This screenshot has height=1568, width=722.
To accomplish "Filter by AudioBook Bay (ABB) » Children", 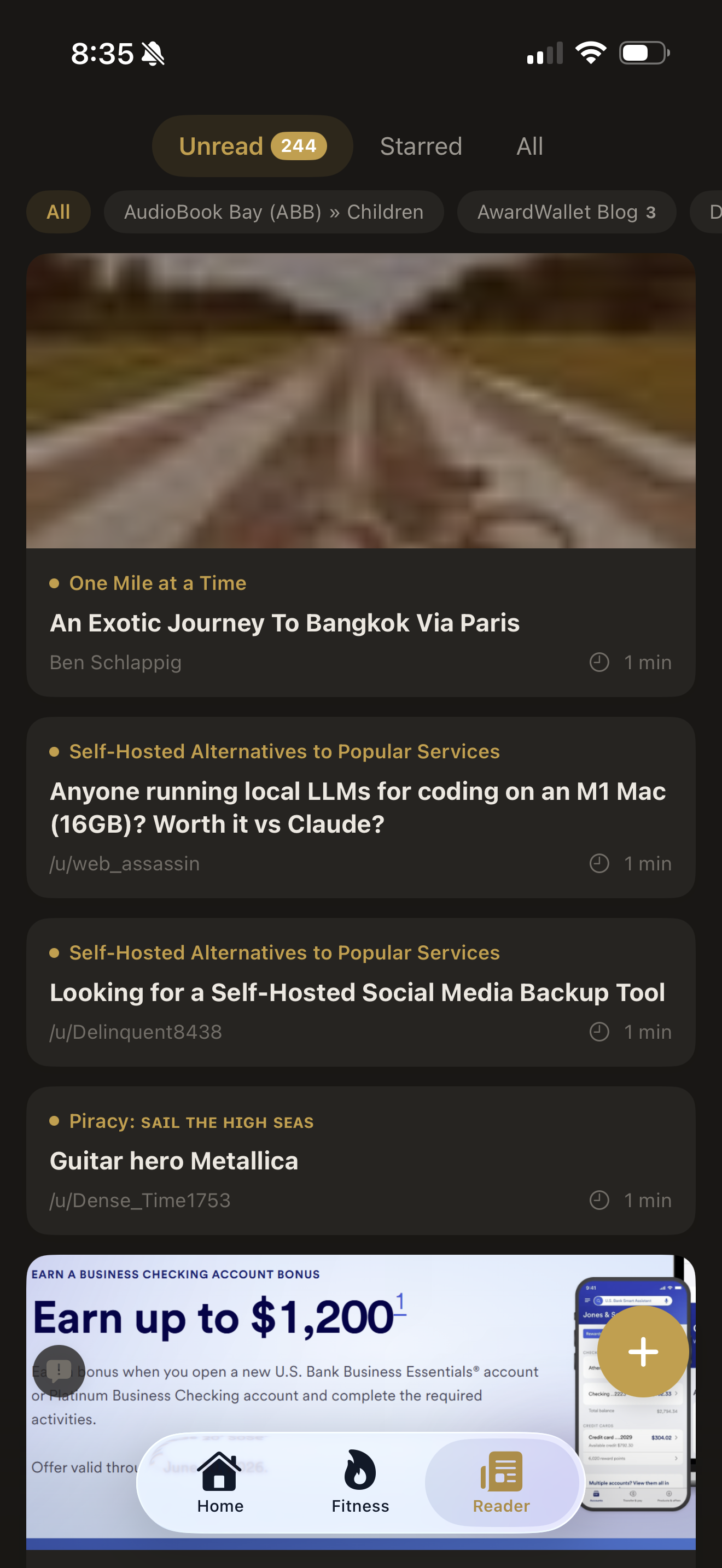I will (273, 212).
